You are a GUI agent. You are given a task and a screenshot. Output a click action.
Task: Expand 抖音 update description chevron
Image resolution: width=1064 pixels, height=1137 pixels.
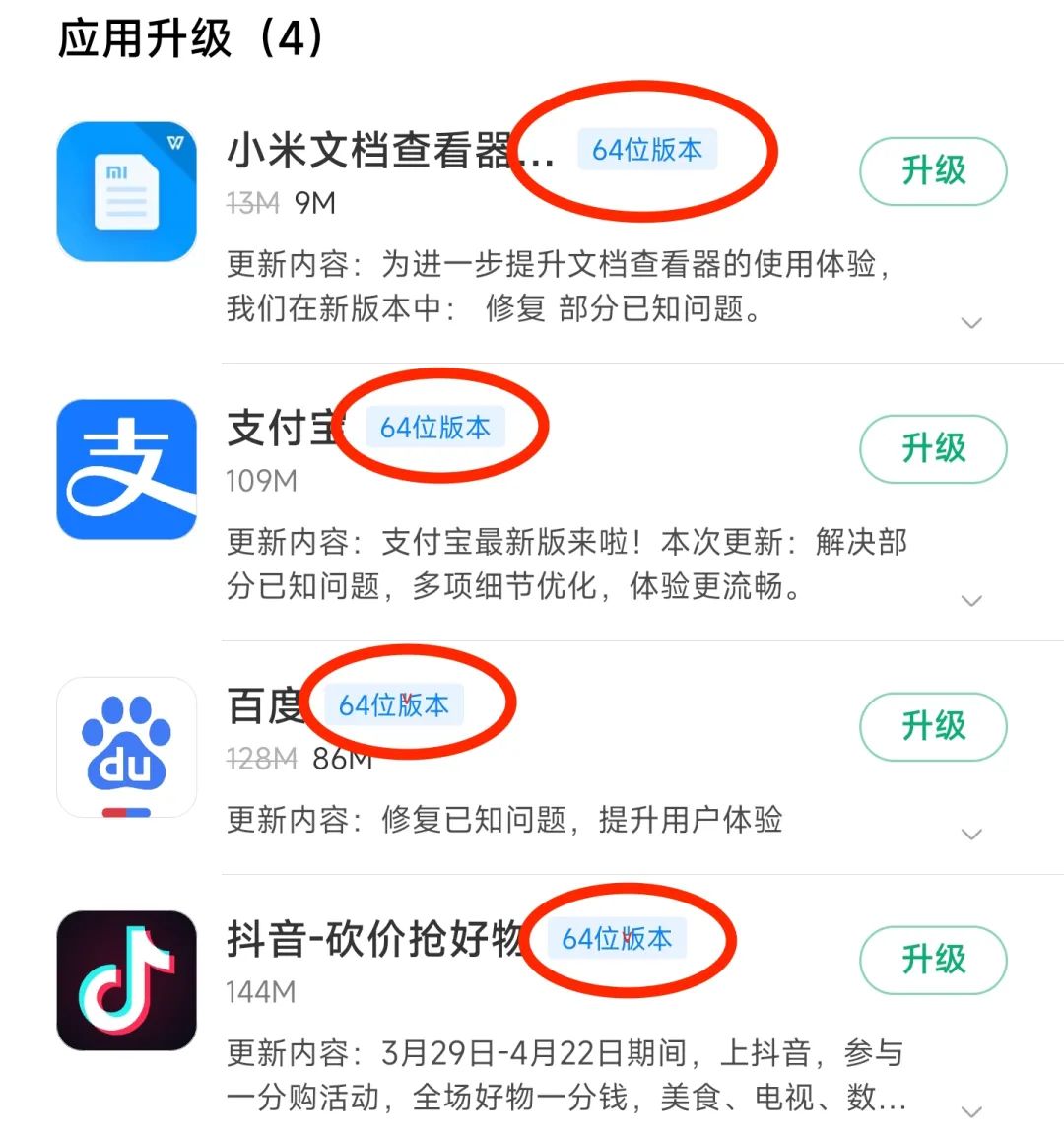971,1111
